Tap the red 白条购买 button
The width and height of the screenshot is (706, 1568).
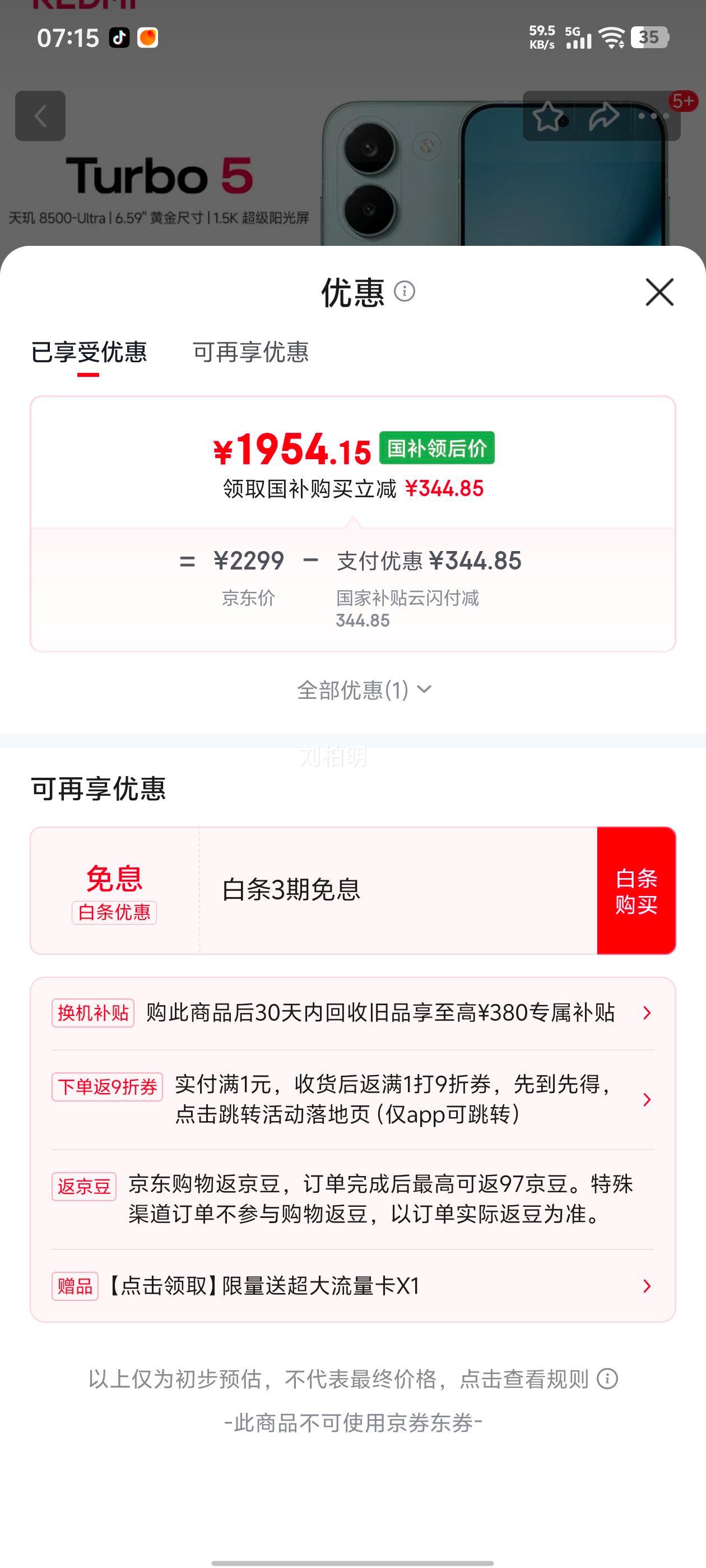tap(636, 894)
